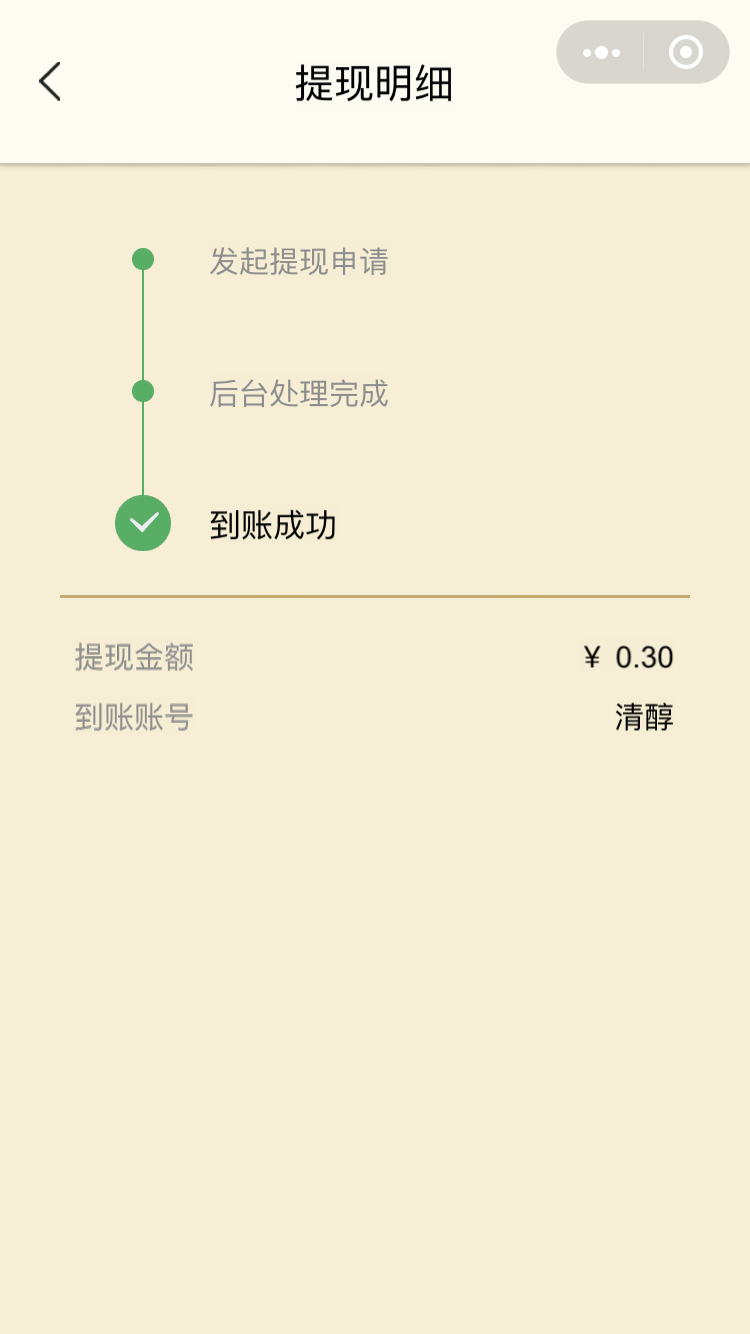Click the back arrow to return
This screenshot has height=1334, width=750.
click(x=48, y=82)
